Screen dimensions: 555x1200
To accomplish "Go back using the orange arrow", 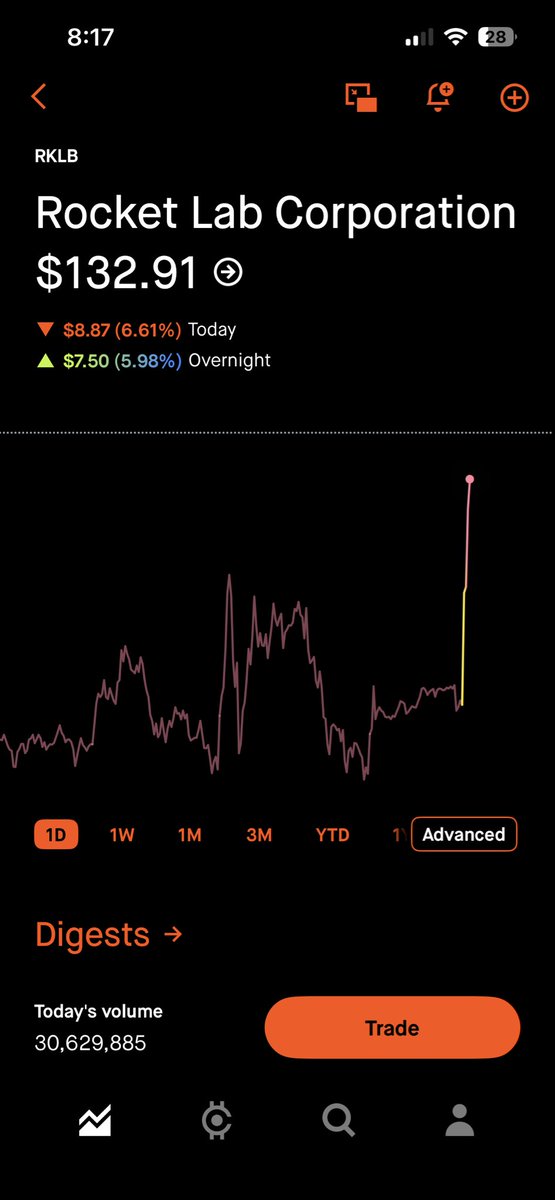I will pos(39,97).
